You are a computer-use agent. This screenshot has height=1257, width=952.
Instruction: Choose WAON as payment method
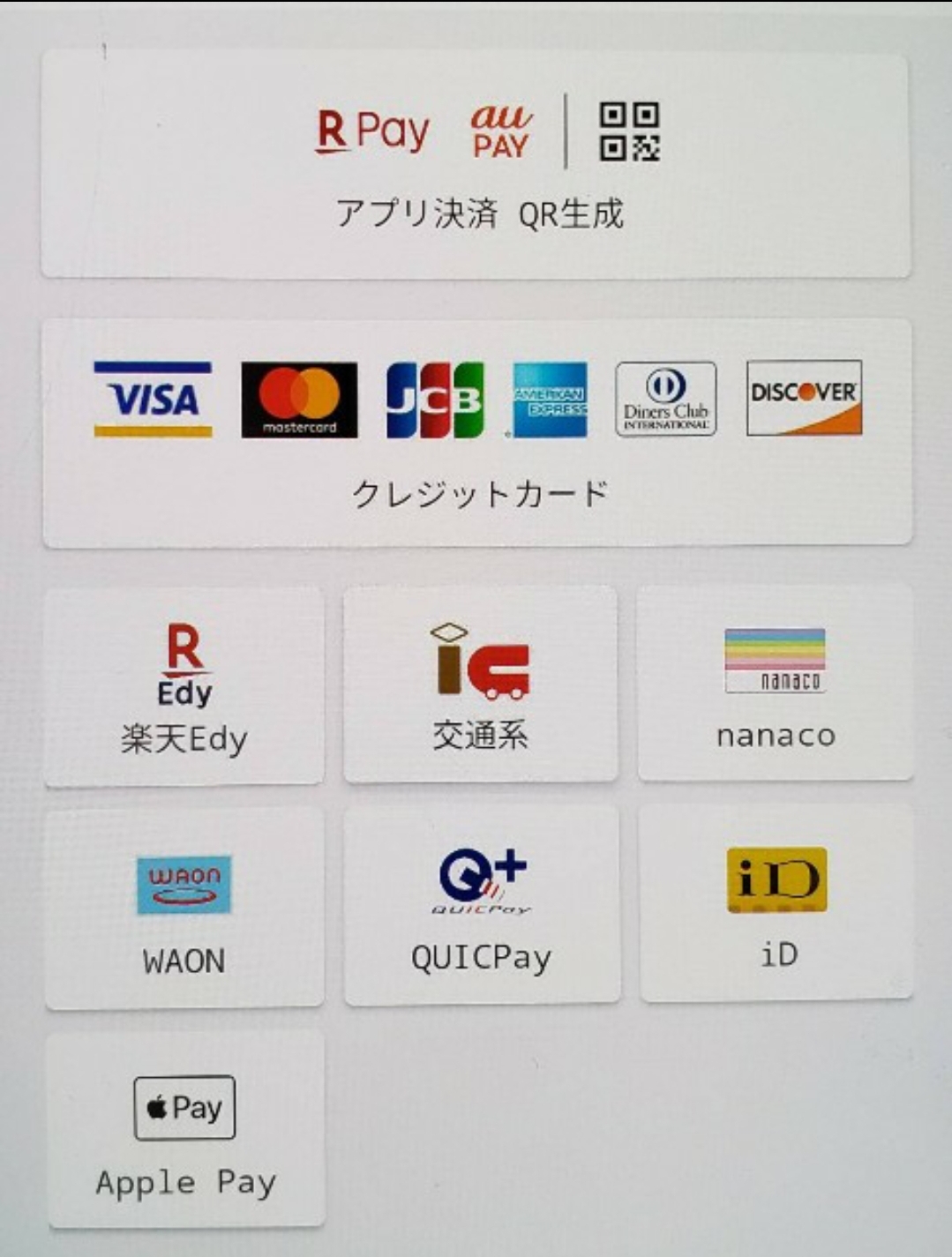184,907
